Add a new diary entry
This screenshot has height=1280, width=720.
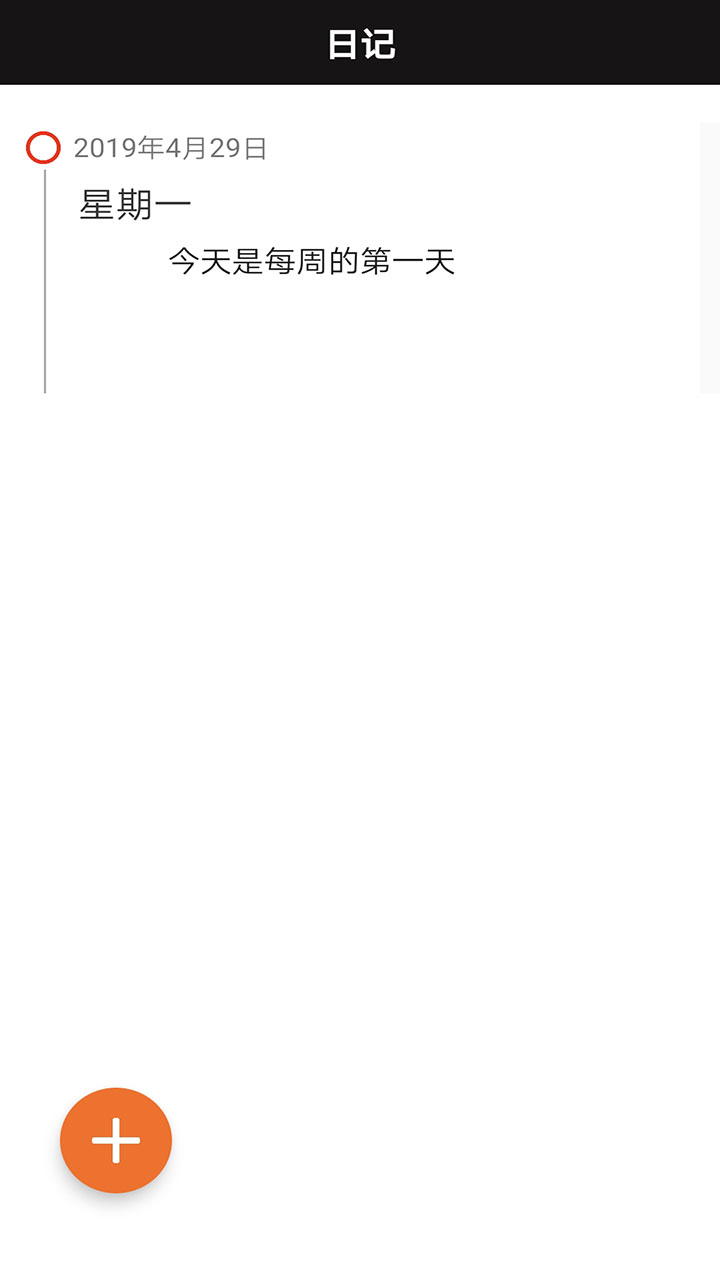pos(116,1140)
